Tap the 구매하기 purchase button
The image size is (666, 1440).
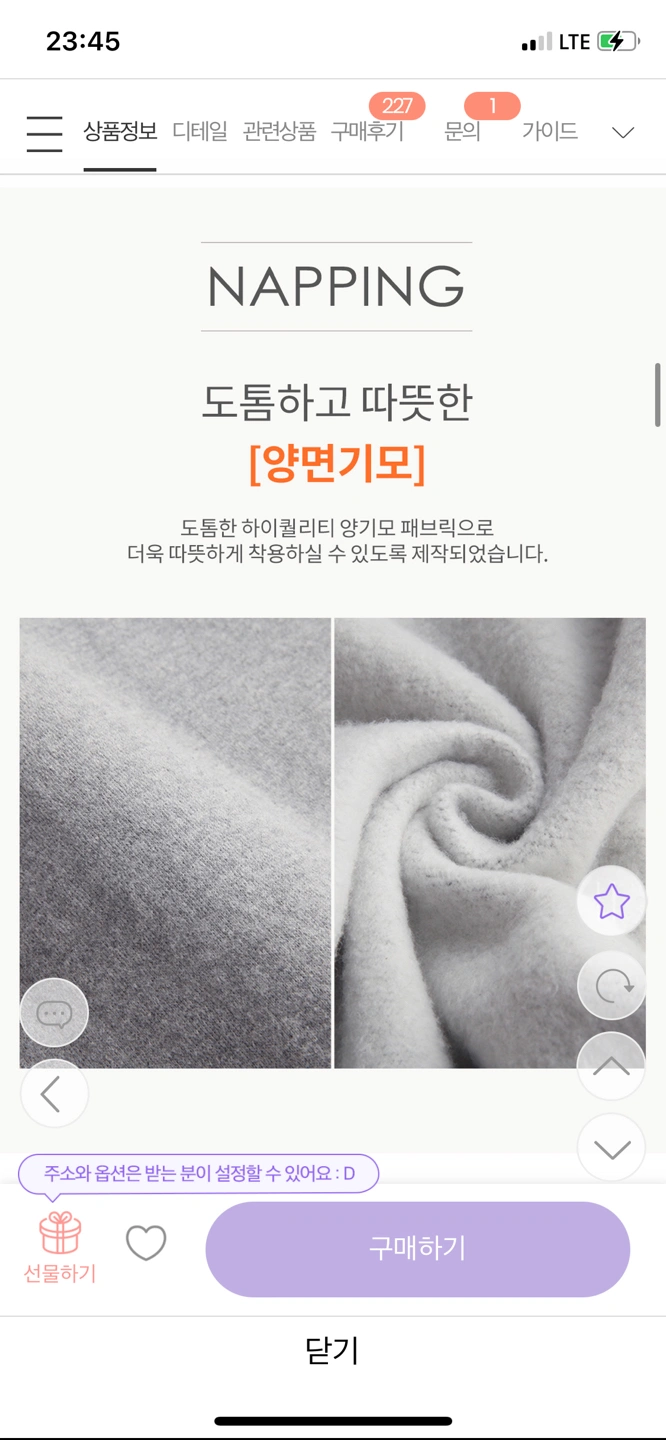(418, 1249)
